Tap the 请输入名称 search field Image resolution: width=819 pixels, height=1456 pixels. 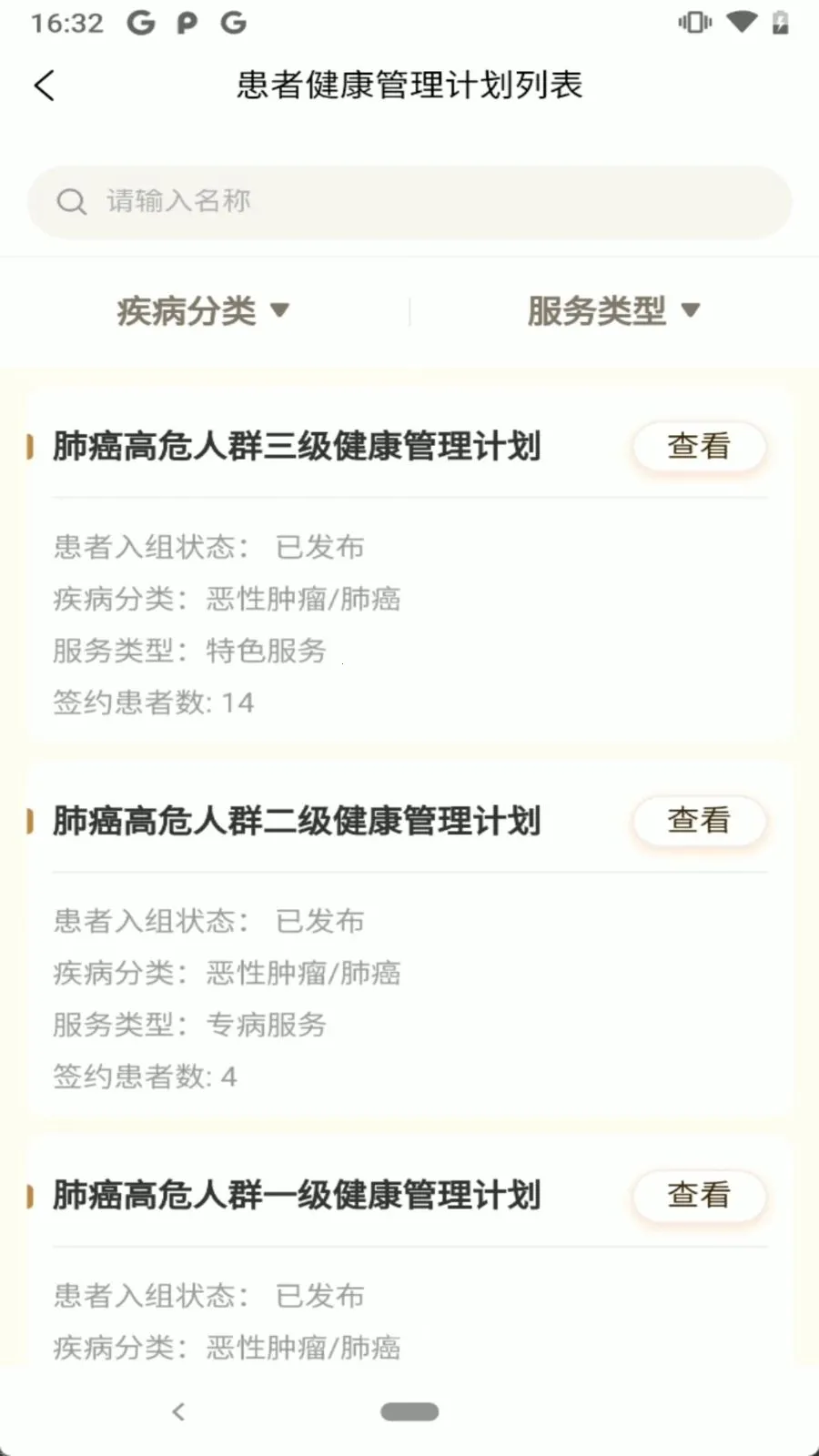coord(409,202)
